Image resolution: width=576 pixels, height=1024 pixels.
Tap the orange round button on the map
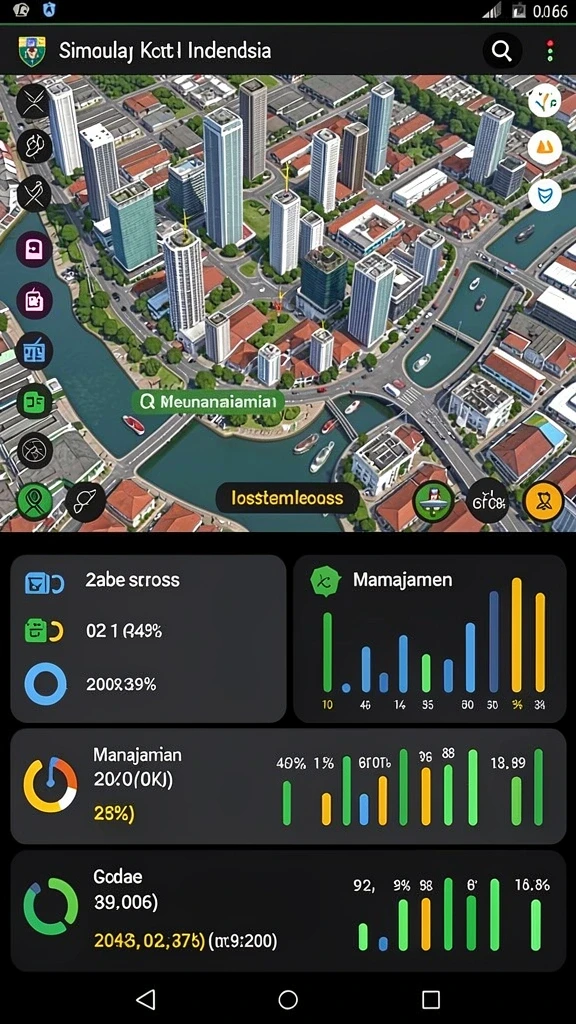point(544,502)
